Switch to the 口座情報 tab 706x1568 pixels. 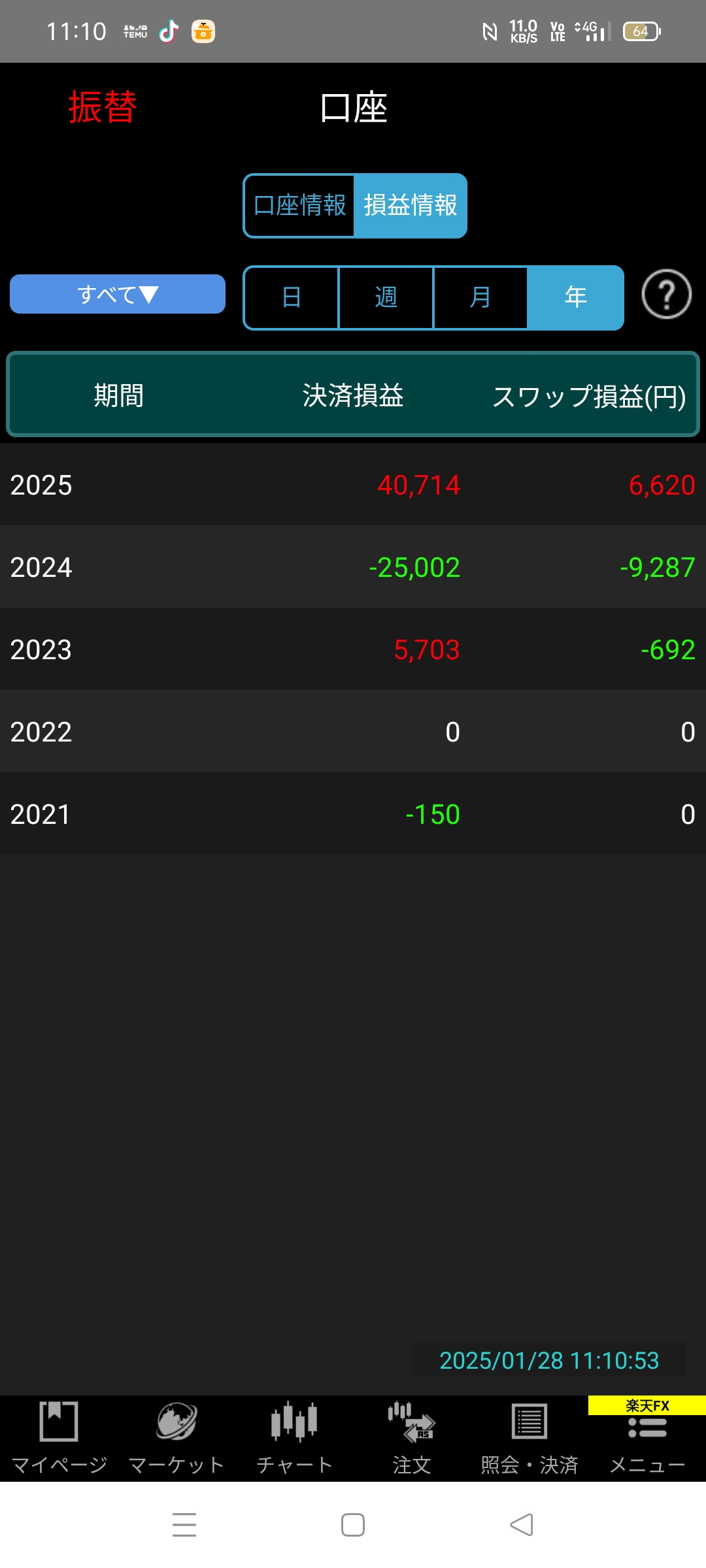click(299, 206)
